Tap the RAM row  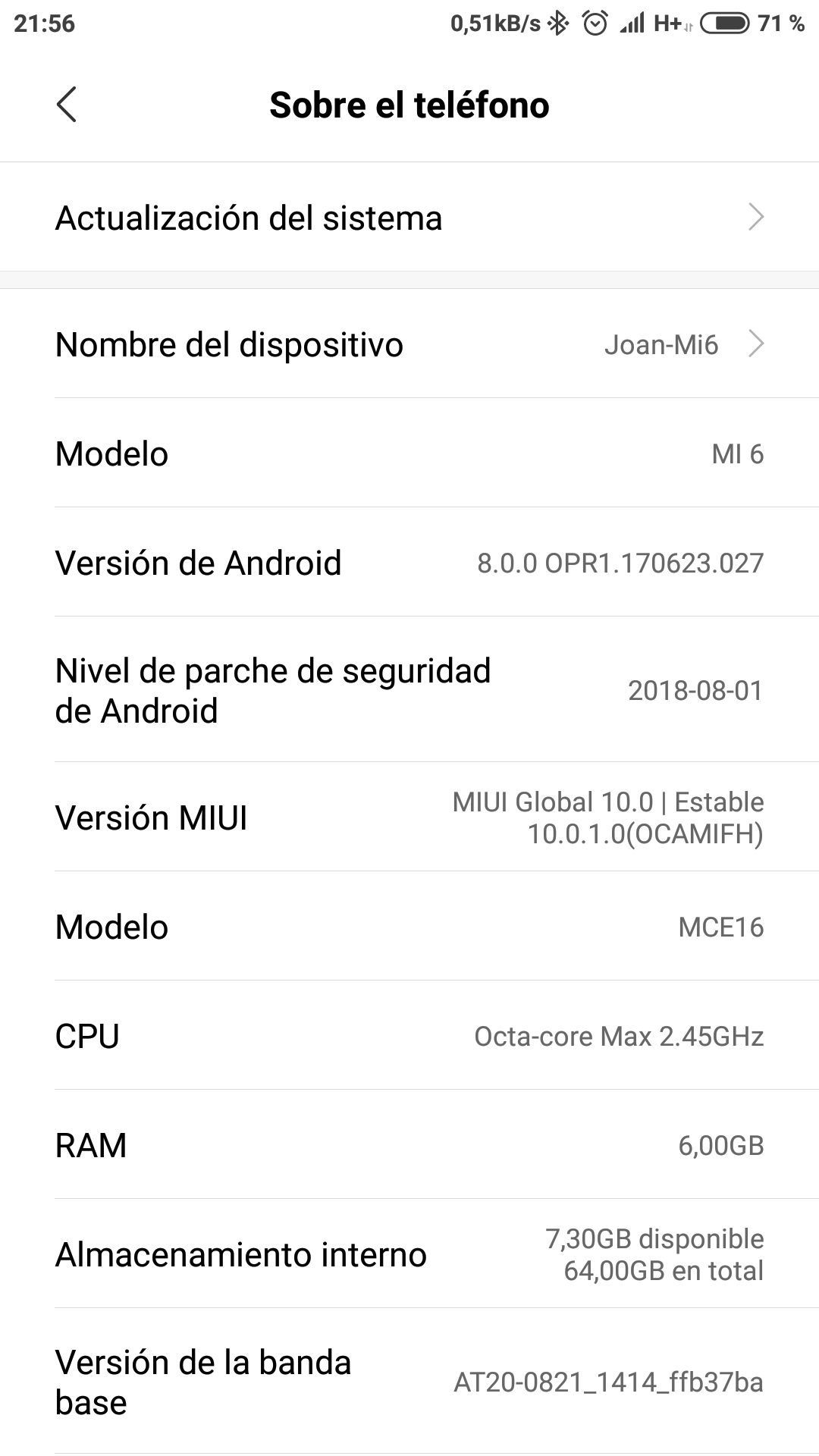[x=409, y=1145]
